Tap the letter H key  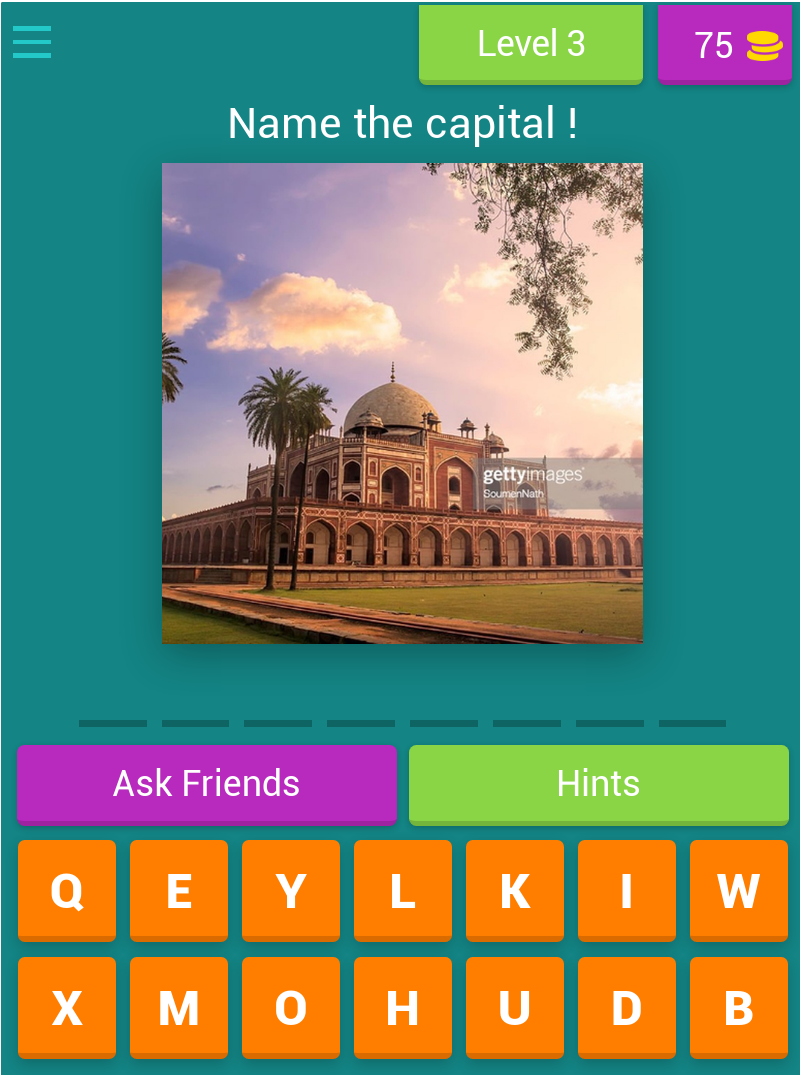(x=402, y=1007)
